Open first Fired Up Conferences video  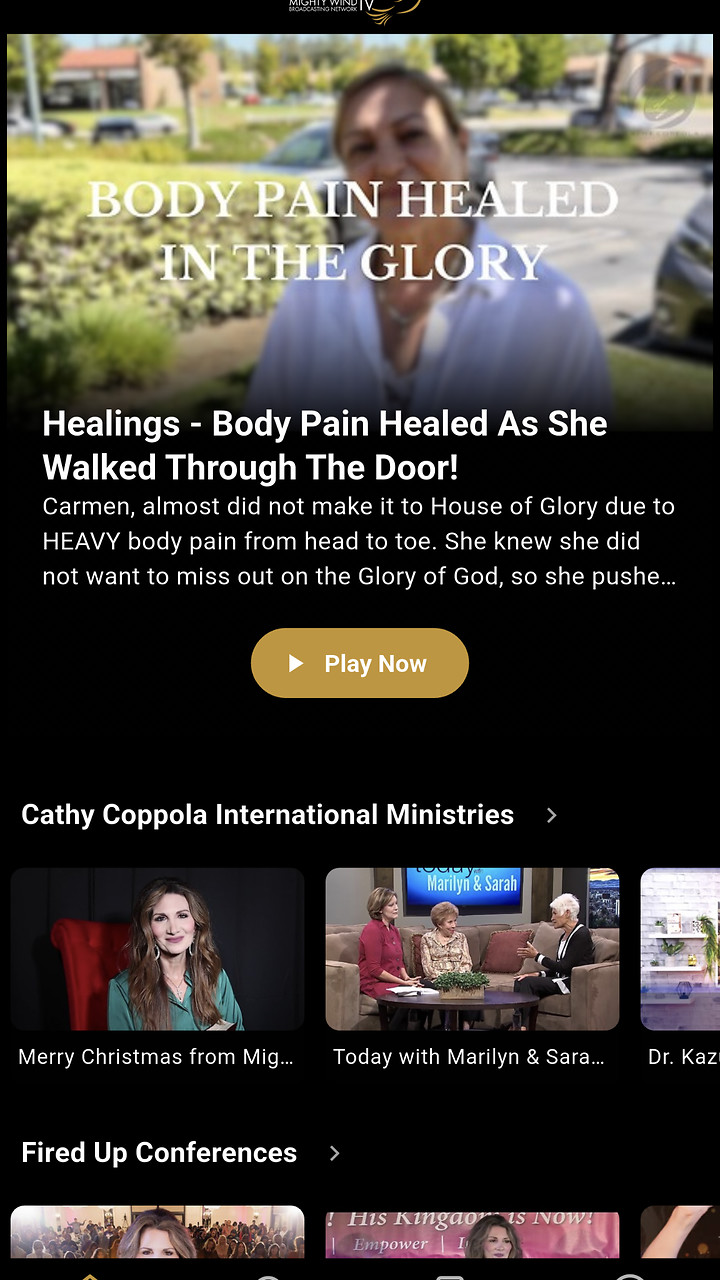(157, 1231)
